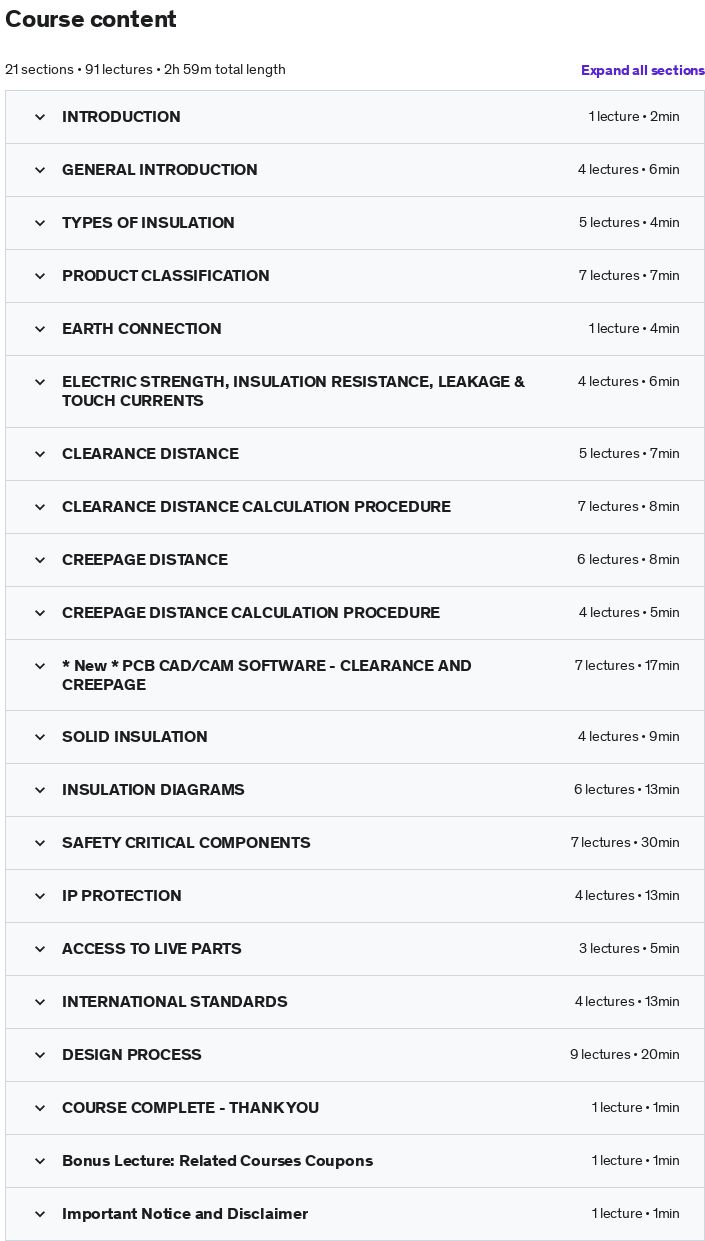Screen dimensions: 705x1241
Task: Expand Bonus Lecture: Related Courses Coupons
Action: click(x=217, y=1161)
